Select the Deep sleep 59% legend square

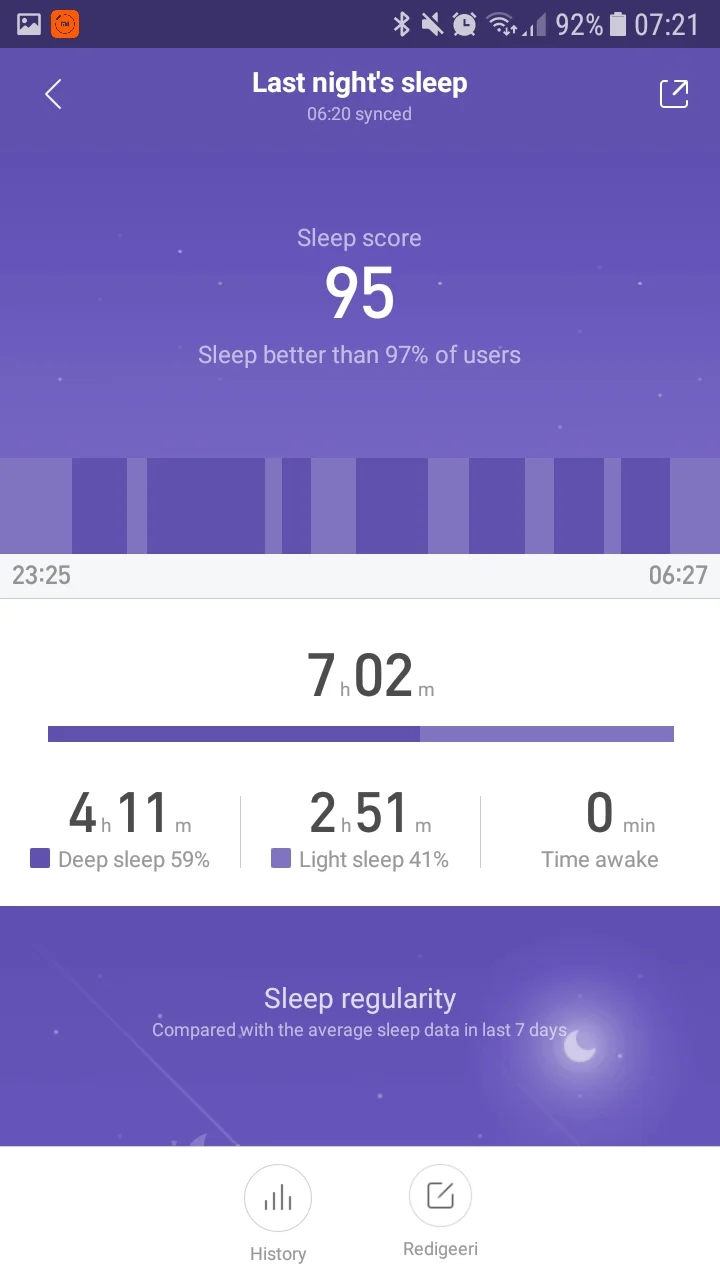pos(39,859)
